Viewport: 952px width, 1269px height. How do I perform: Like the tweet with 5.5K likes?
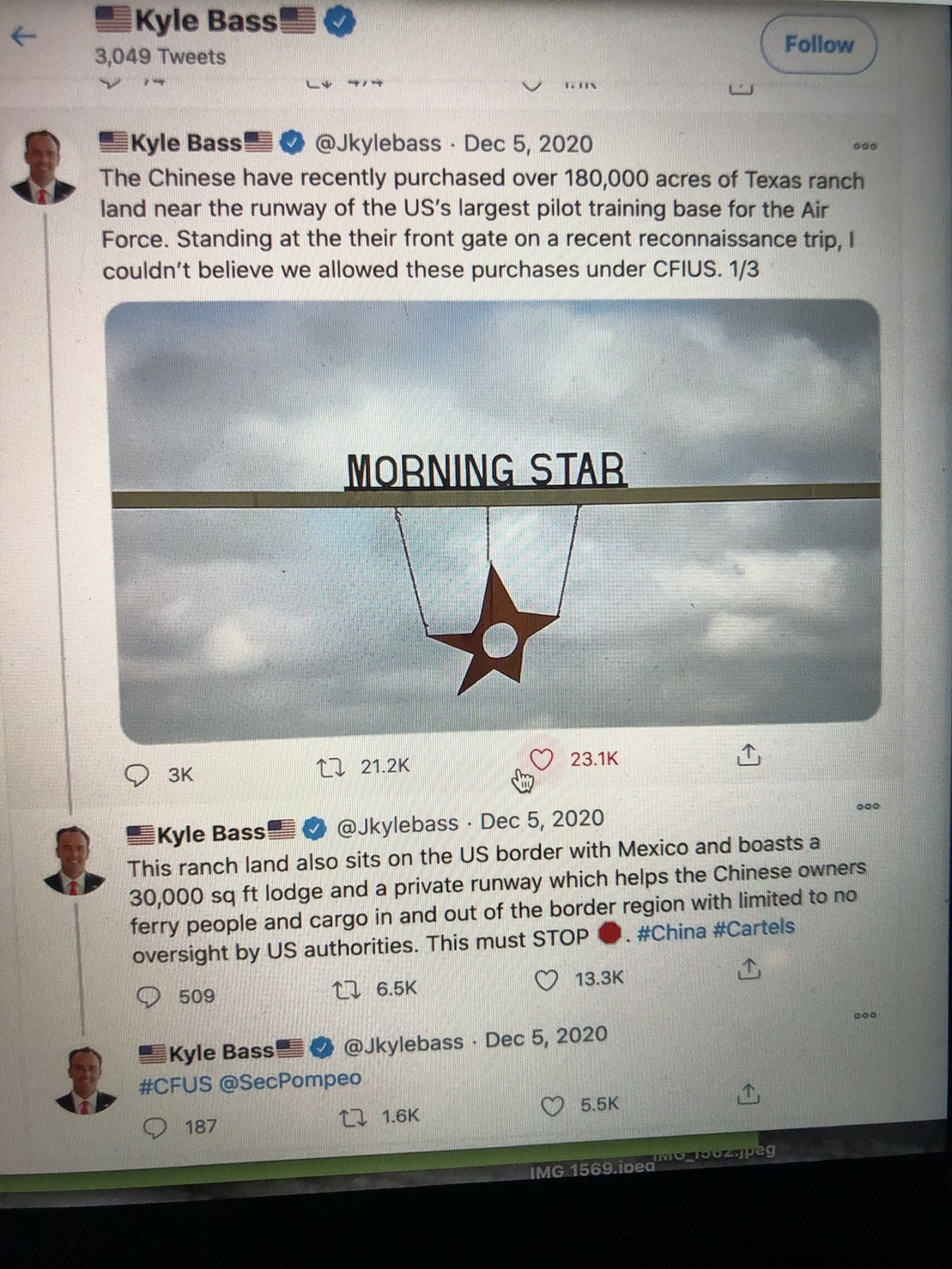pyautogui.click(x=552, y=1107)
